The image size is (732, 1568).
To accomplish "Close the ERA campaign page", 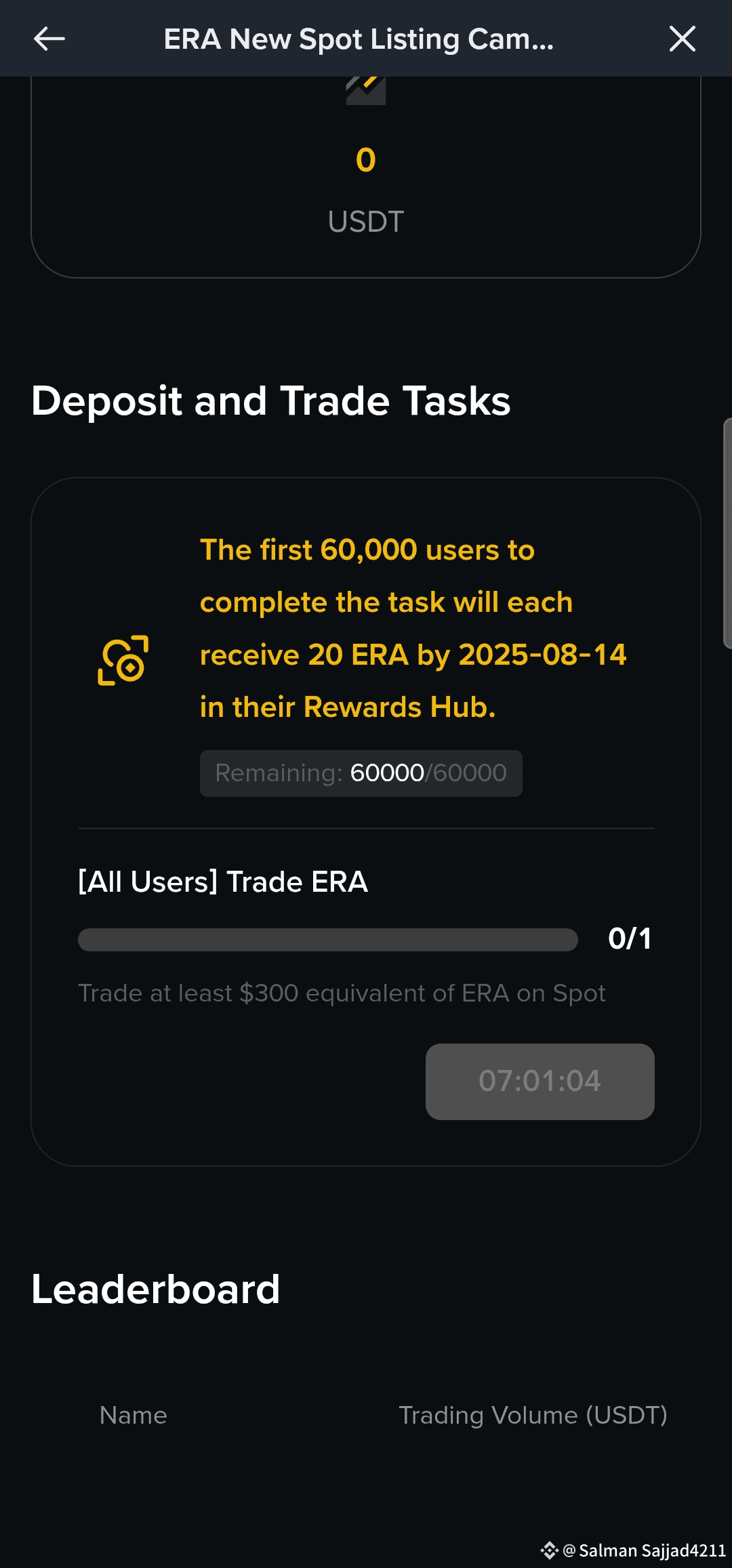I will (683, 39).
